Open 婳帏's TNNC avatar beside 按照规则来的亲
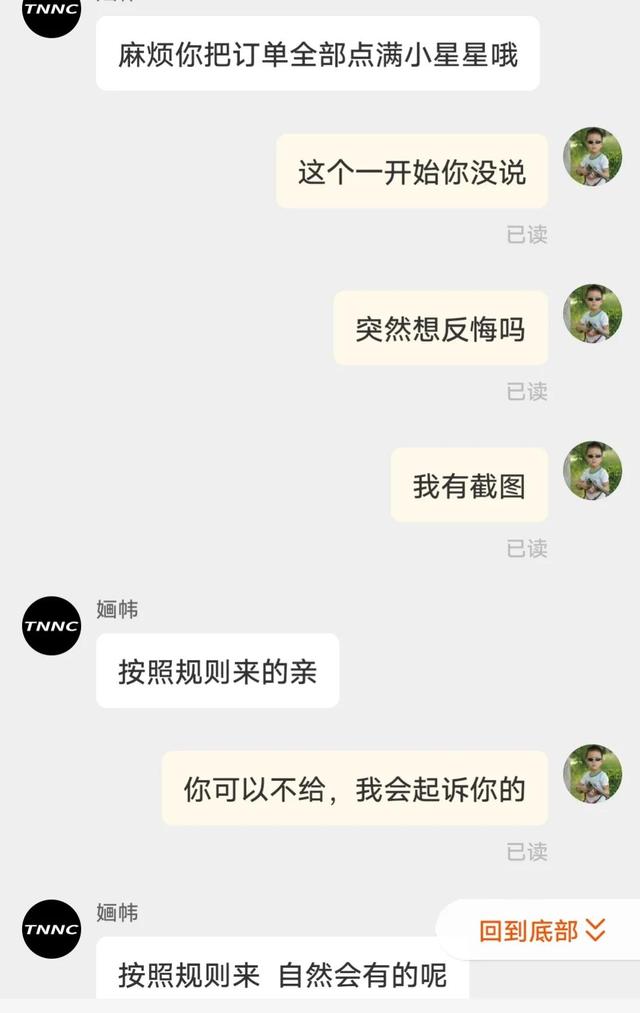The width and height of the screenshot is (640, 1013). click(51, 626)
